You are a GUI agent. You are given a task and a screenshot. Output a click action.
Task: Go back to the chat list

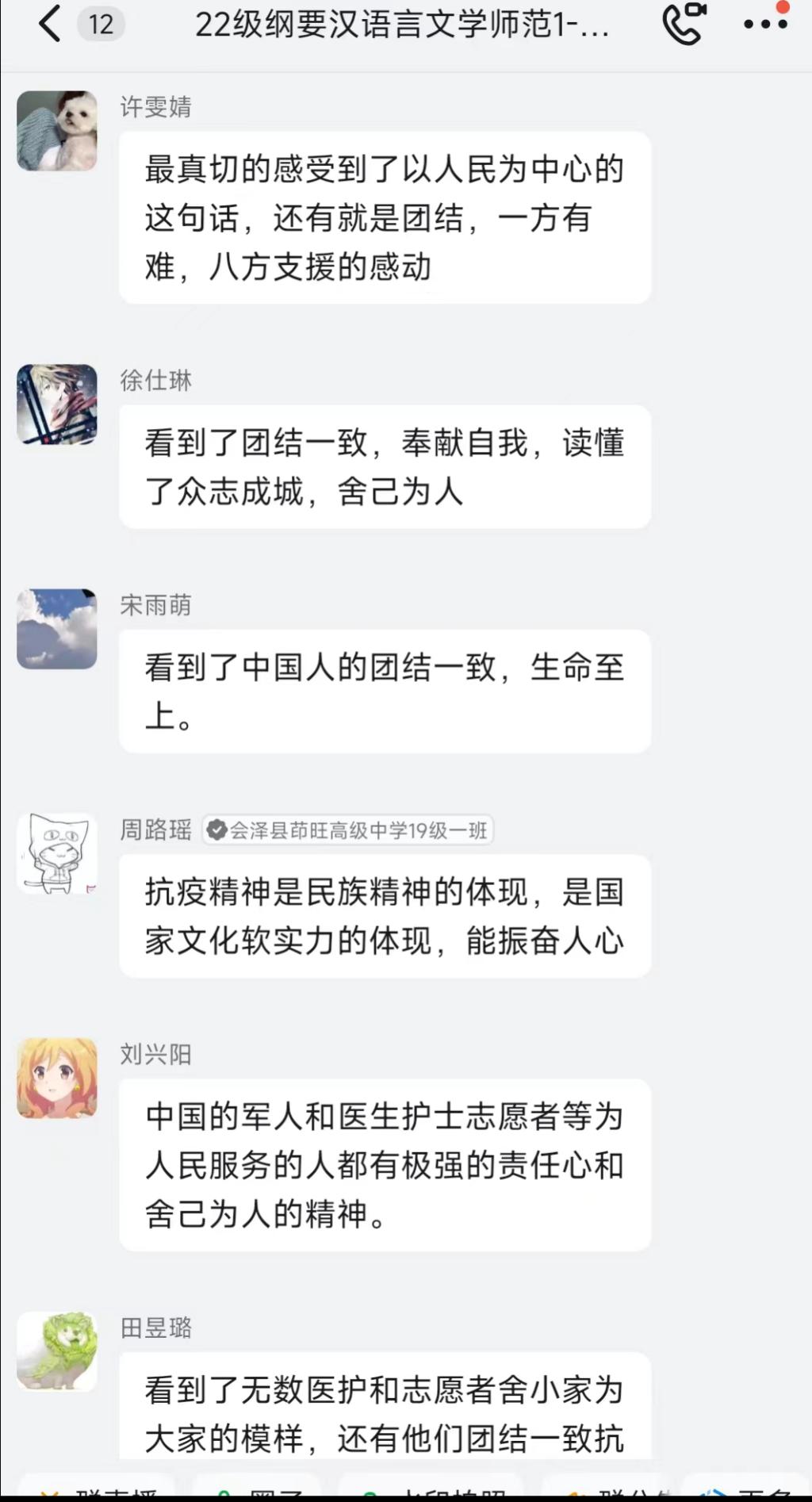pos(49,24)
